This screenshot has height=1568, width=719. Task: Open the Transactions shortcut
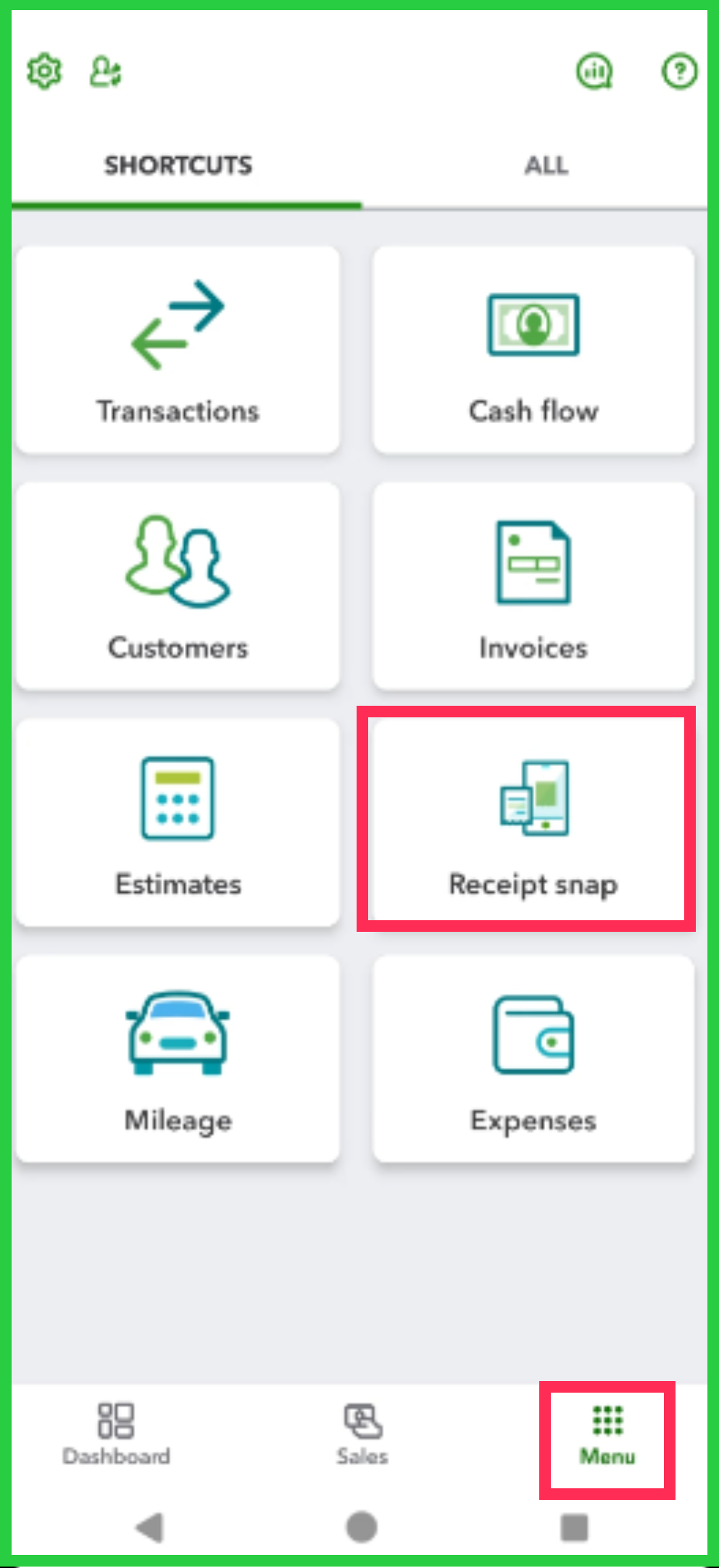(x=178, y=350)
